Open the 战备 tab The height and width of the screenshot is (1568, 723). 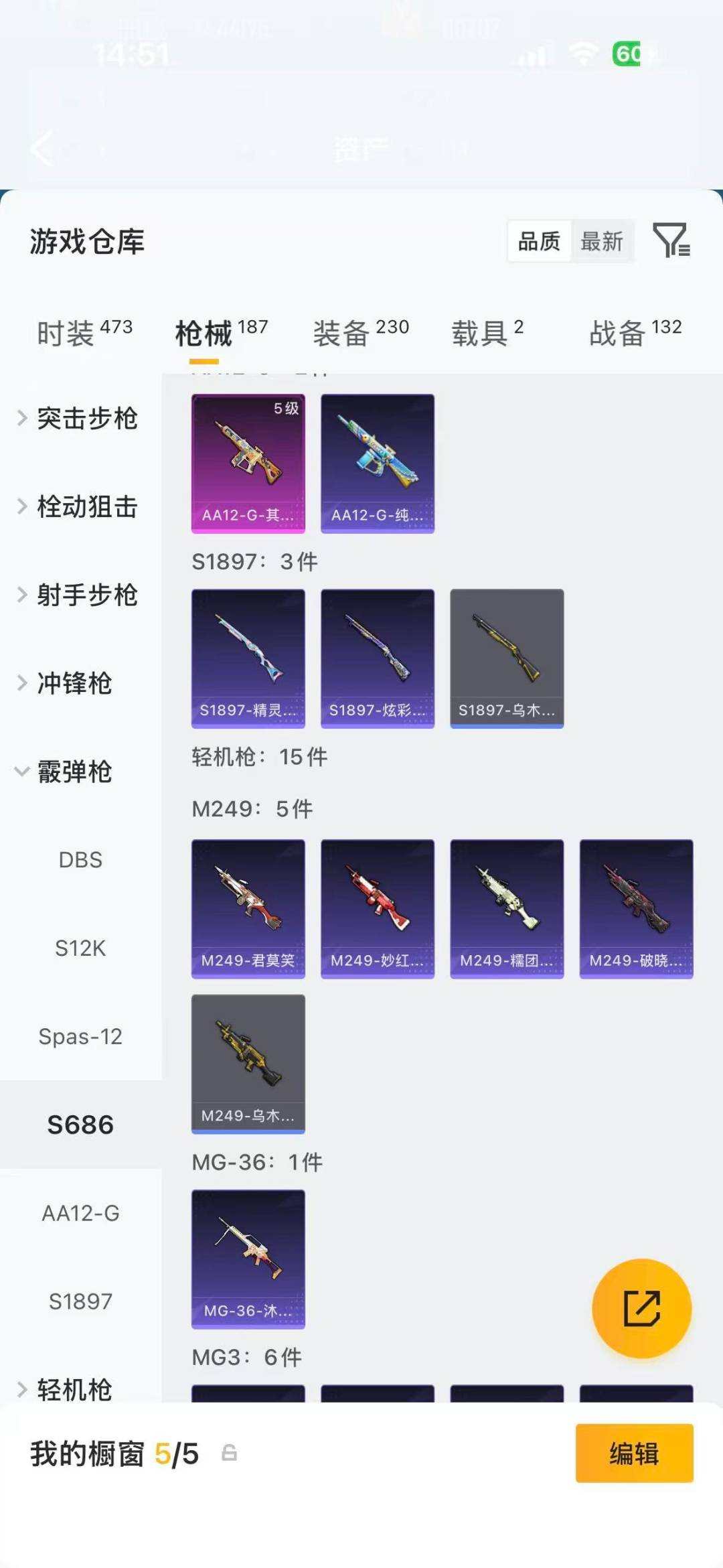tap(635, 332)
